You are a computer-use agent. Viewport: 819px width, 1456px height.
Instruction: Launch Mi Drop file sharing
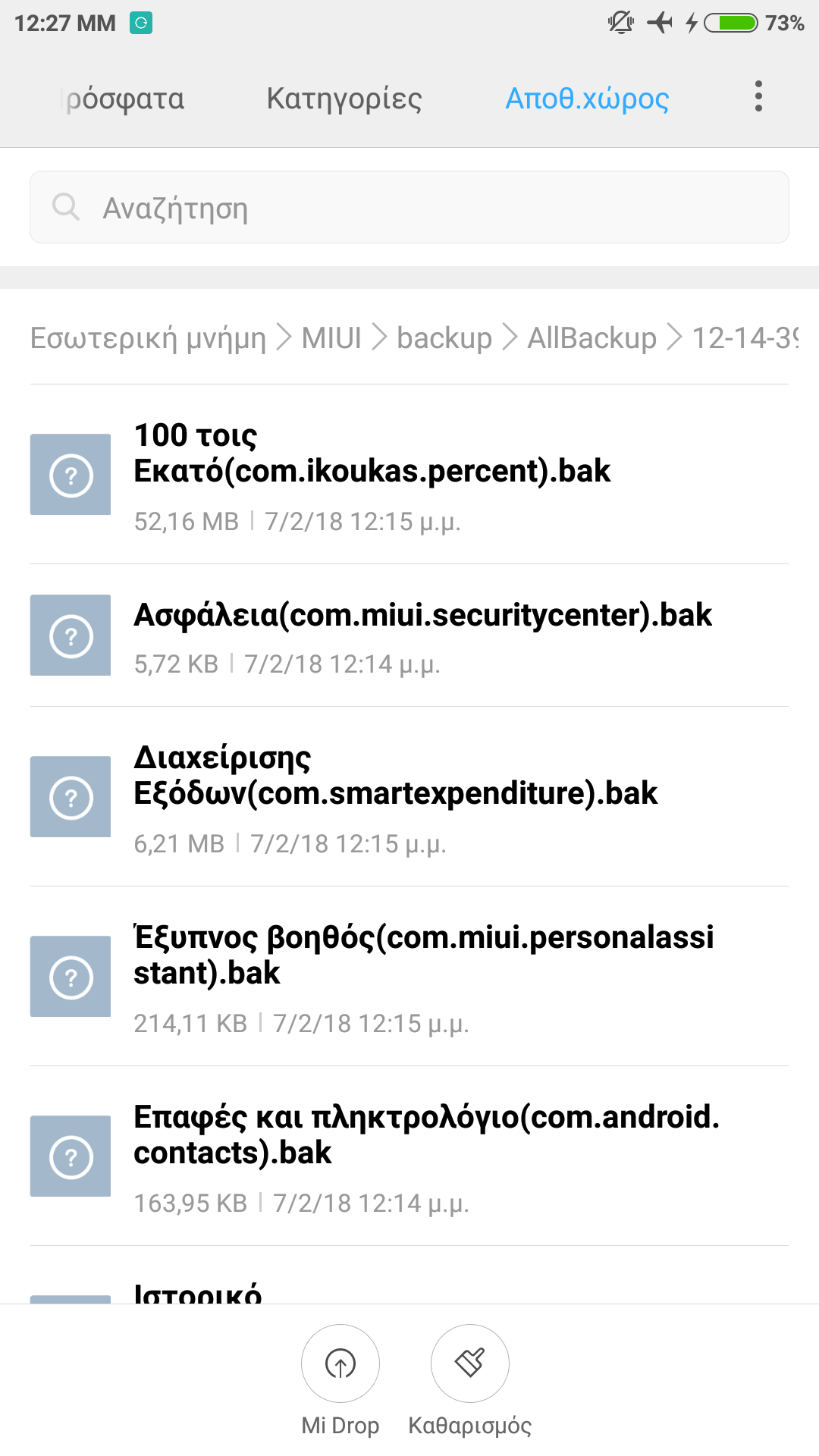[340, 1365]
